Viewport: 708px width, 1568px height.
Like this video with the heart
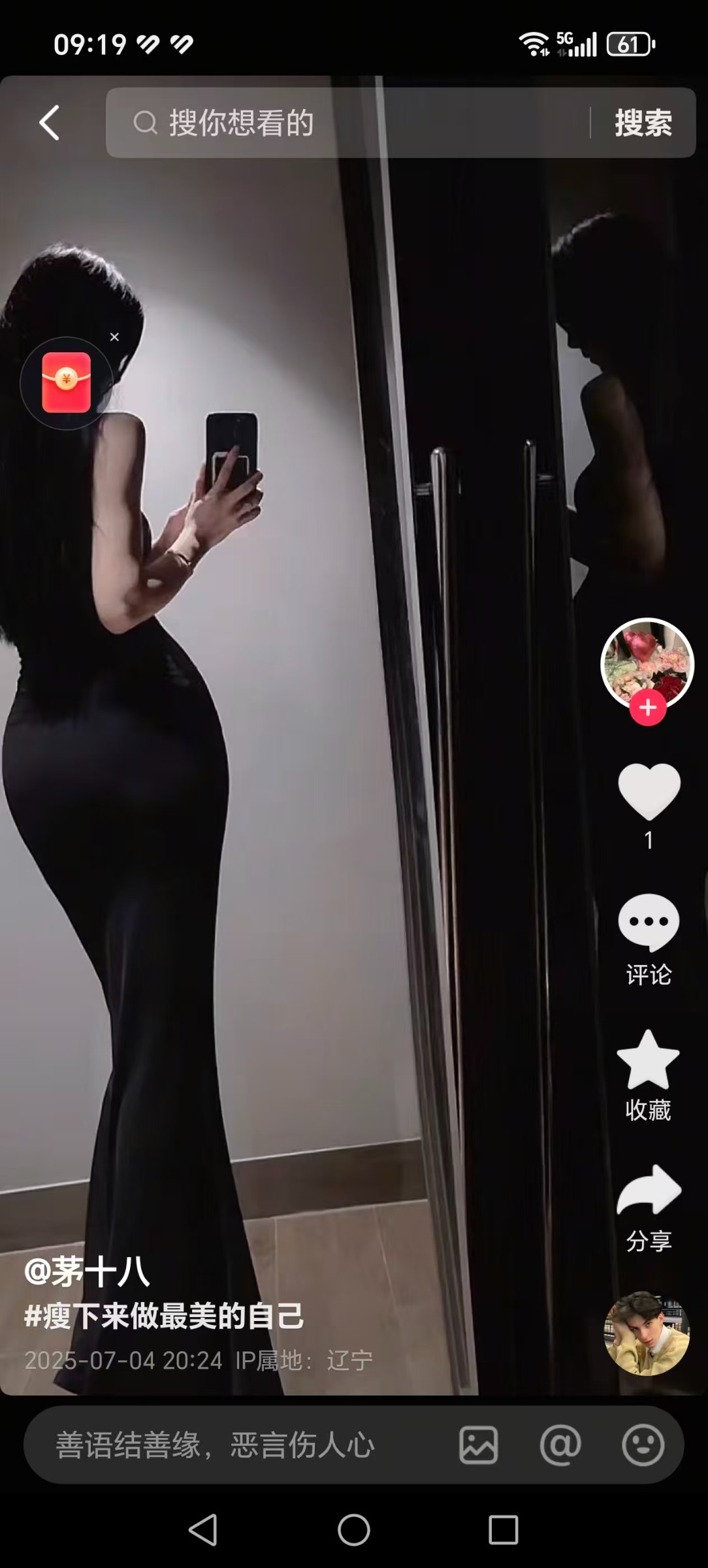pyautogui.click(x=649, y=791)
